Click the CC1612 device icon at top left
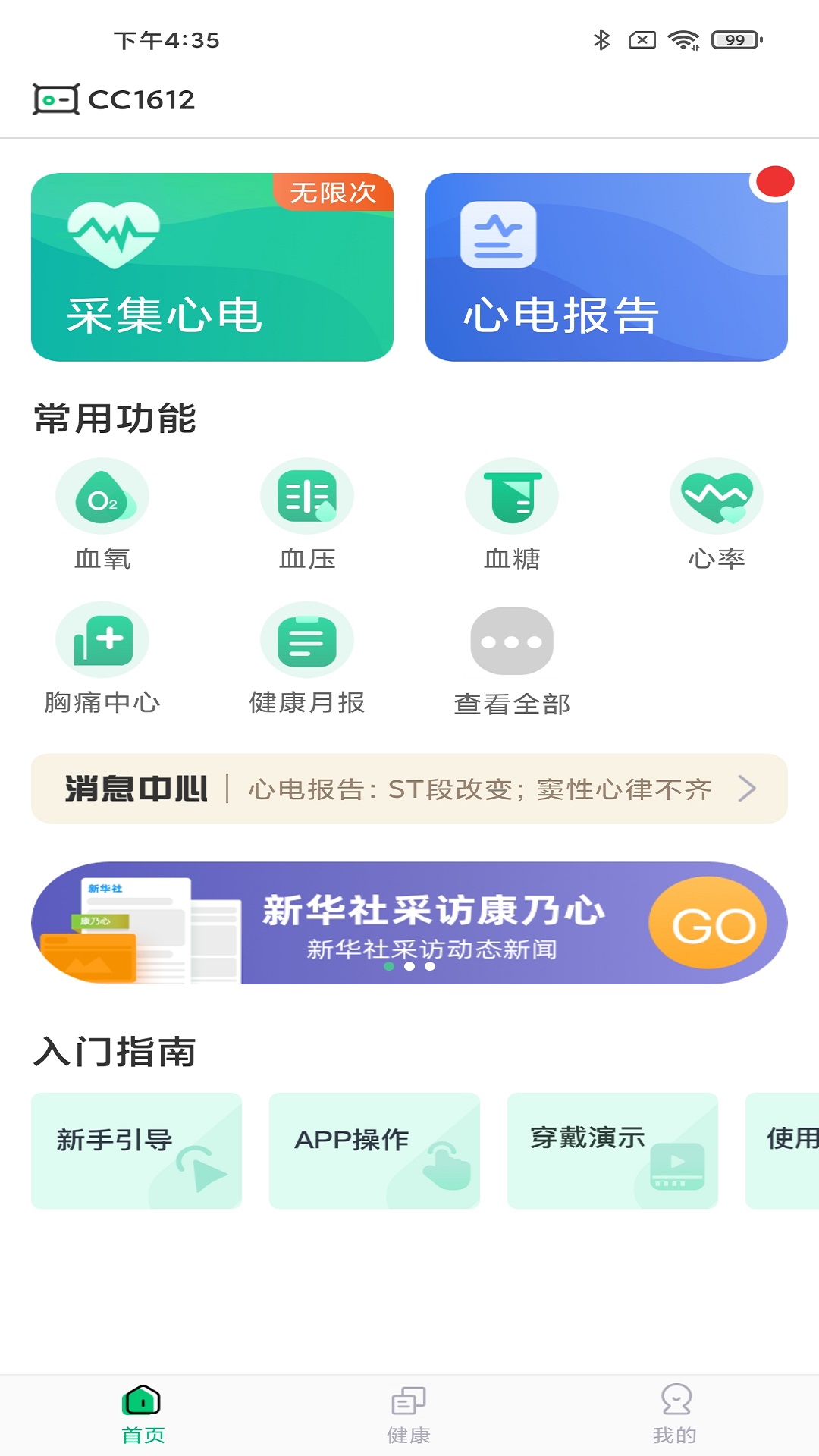 pos(56,99)
